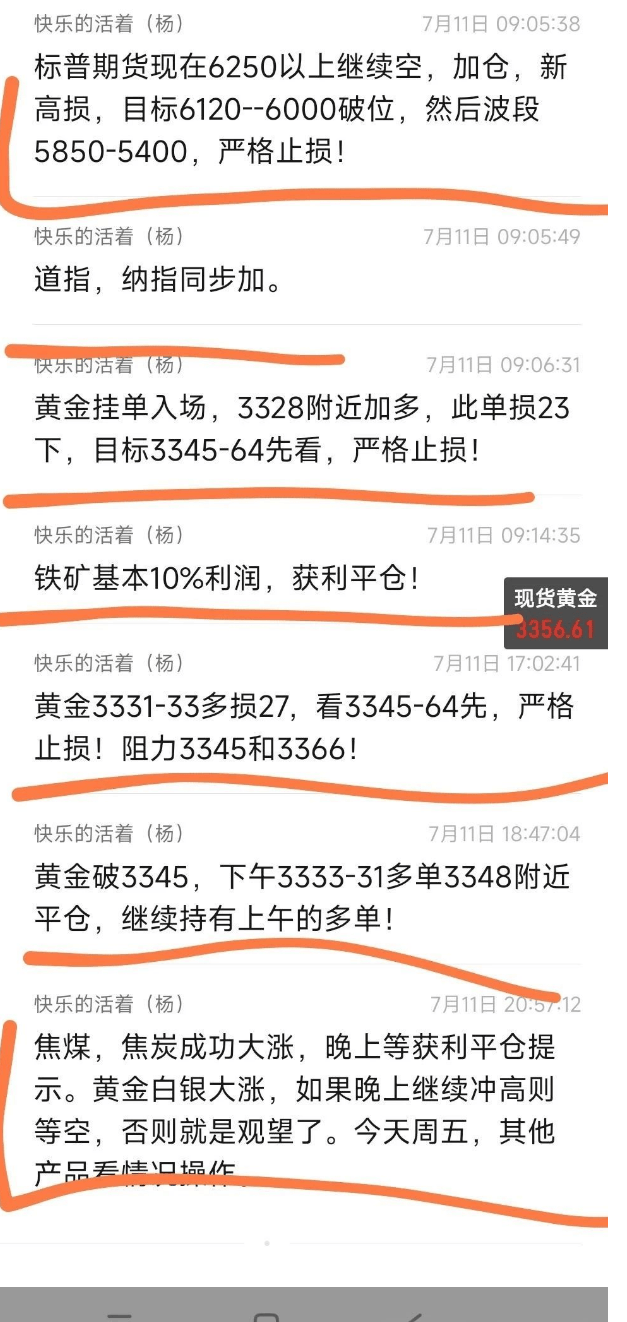
Task: Tap the home button in navigation bar
Action: [x=266, y=1316]
